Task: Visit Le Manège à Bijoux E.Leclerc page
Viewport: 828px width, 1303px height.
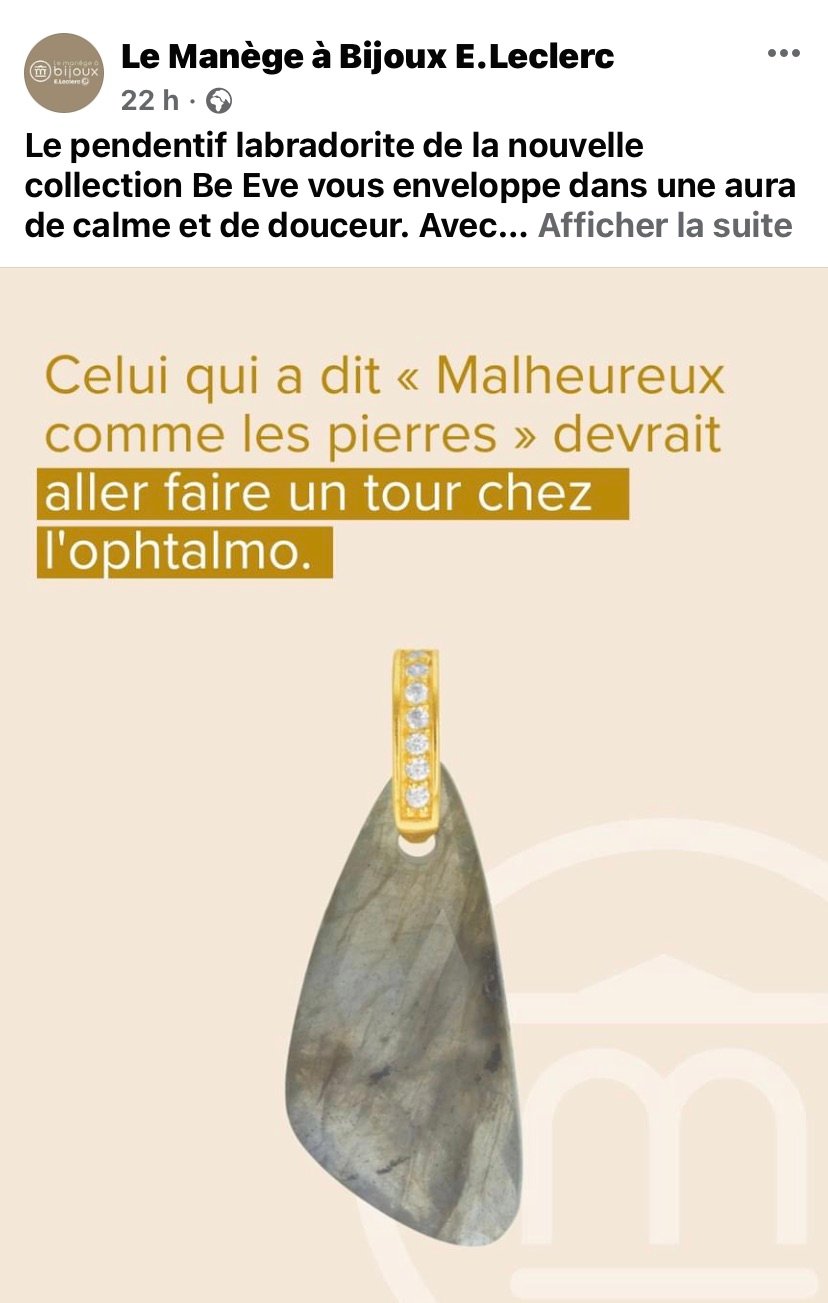Action: click(367, 58)
